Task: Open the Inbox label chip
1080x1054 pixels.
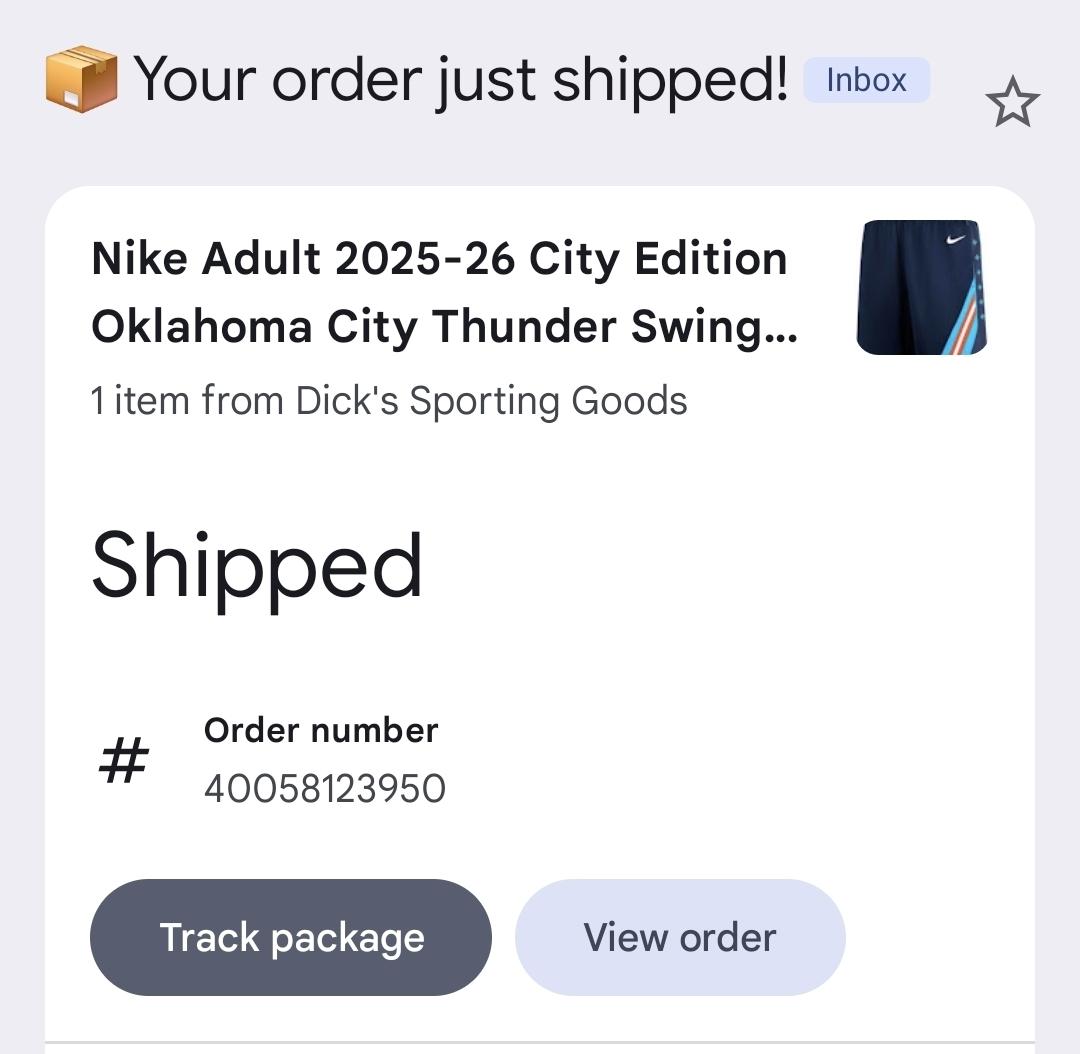Action: pos(866,80)
